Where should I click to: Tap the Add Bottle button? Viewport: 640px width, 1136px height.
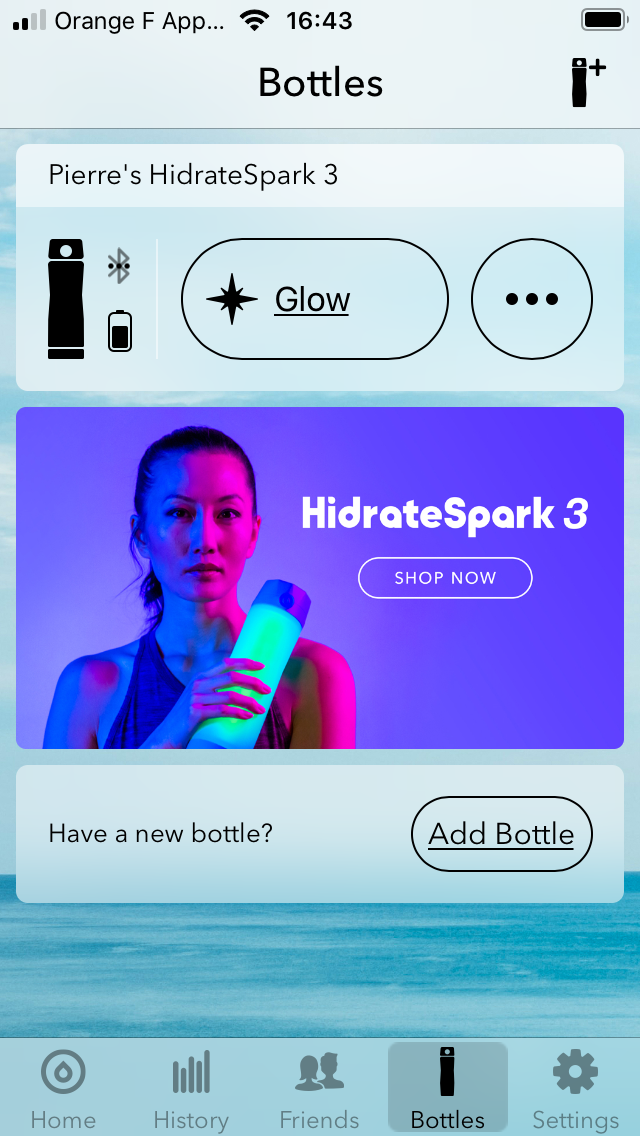[x=502, y=834]
